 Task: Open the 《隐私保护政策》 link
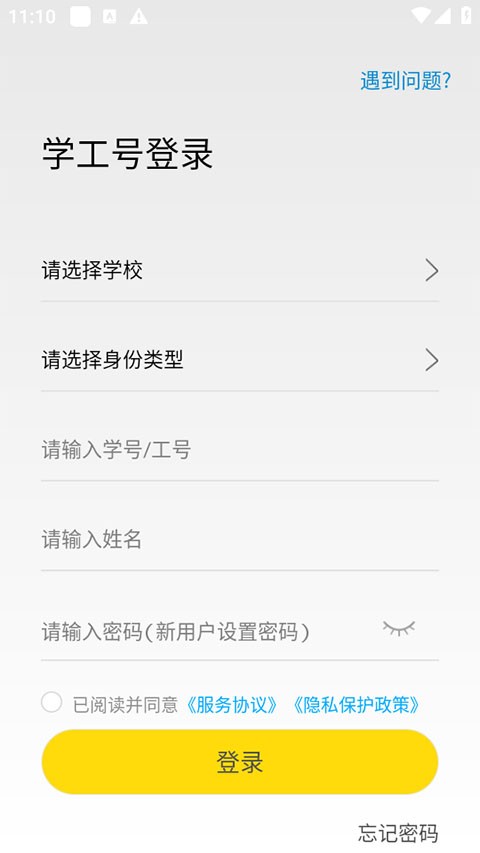pos(356,705)
